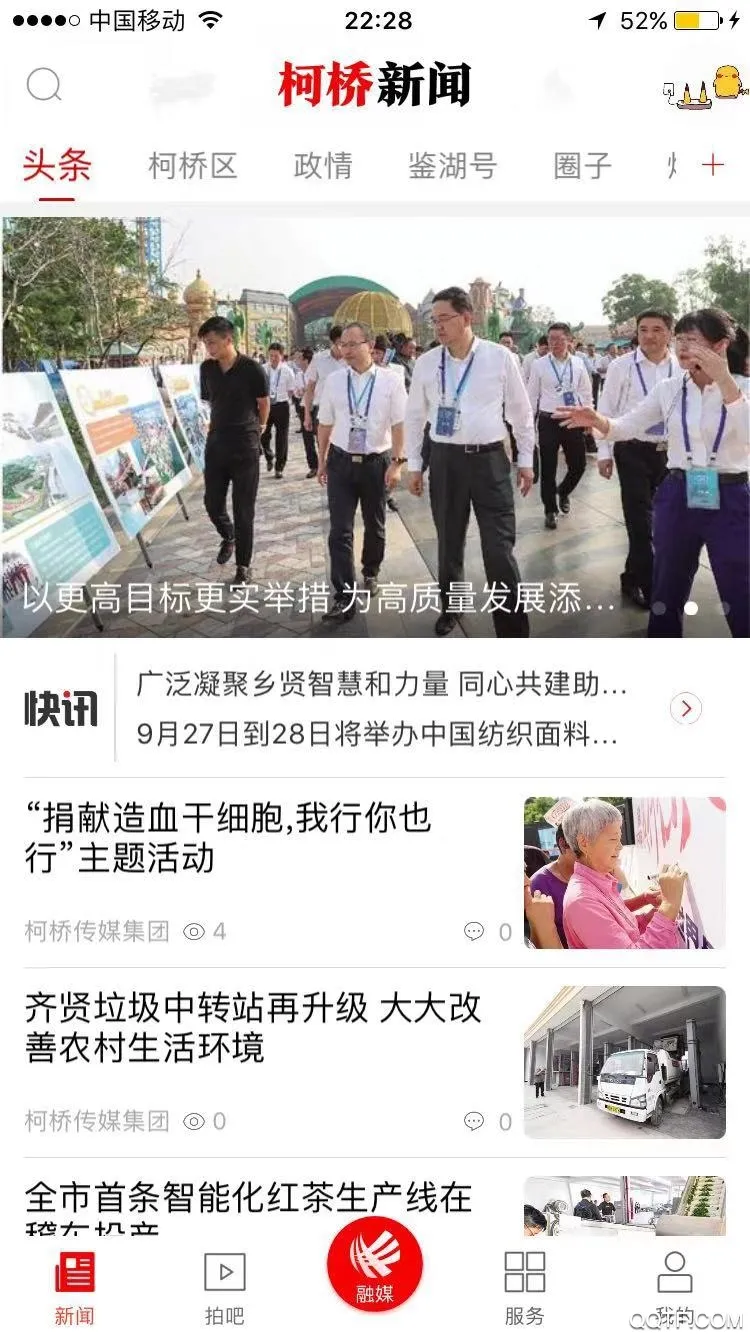Add channels with the red plus
The width and height of the screenshot is (750, 1334).
pos(712,165)
